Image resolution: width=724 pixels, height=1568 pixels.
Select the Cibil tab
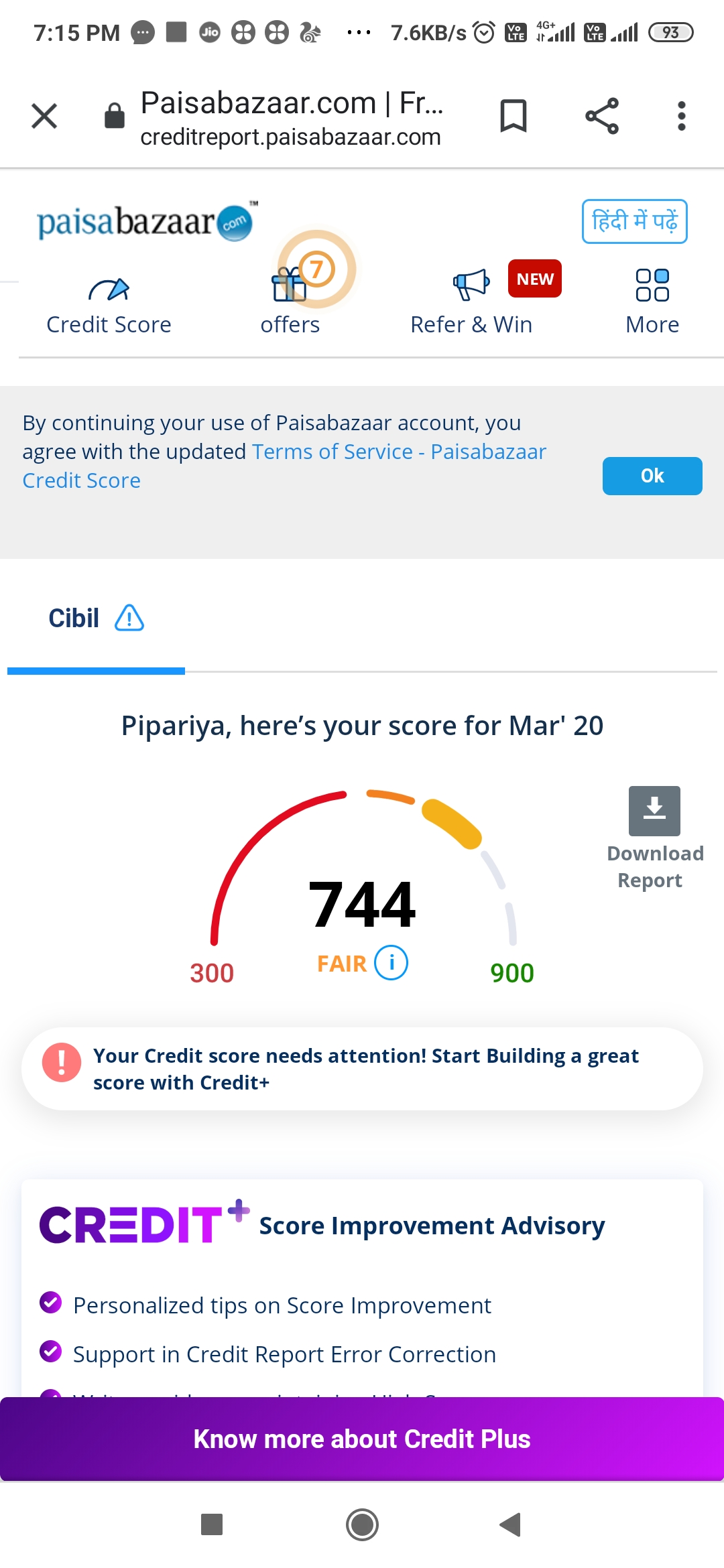click(x=96, y=618)
